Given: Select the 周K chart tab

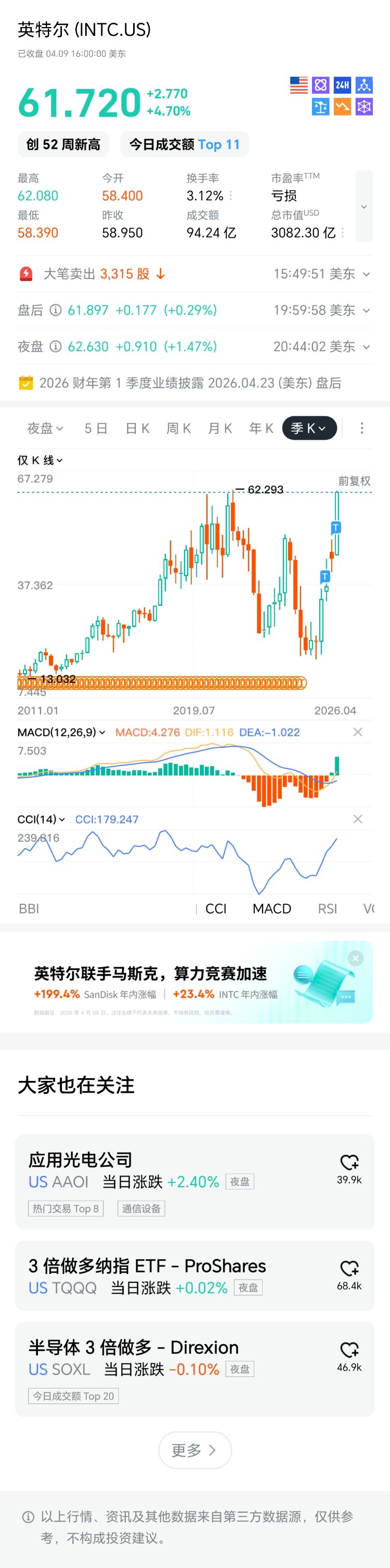Looking at the screenshot, I should click(178, 428).
